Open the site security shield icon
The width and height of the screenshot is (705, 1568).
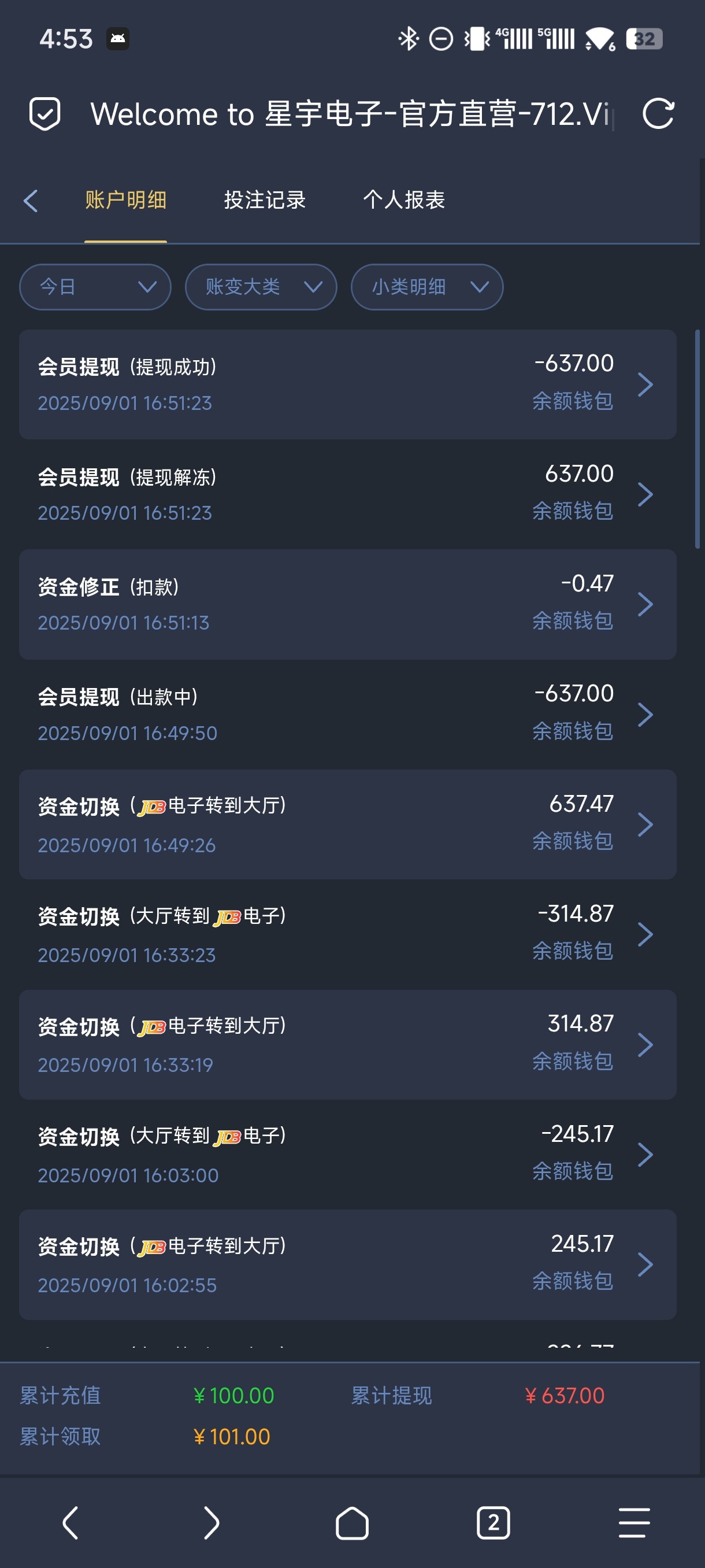pos(45,114)
